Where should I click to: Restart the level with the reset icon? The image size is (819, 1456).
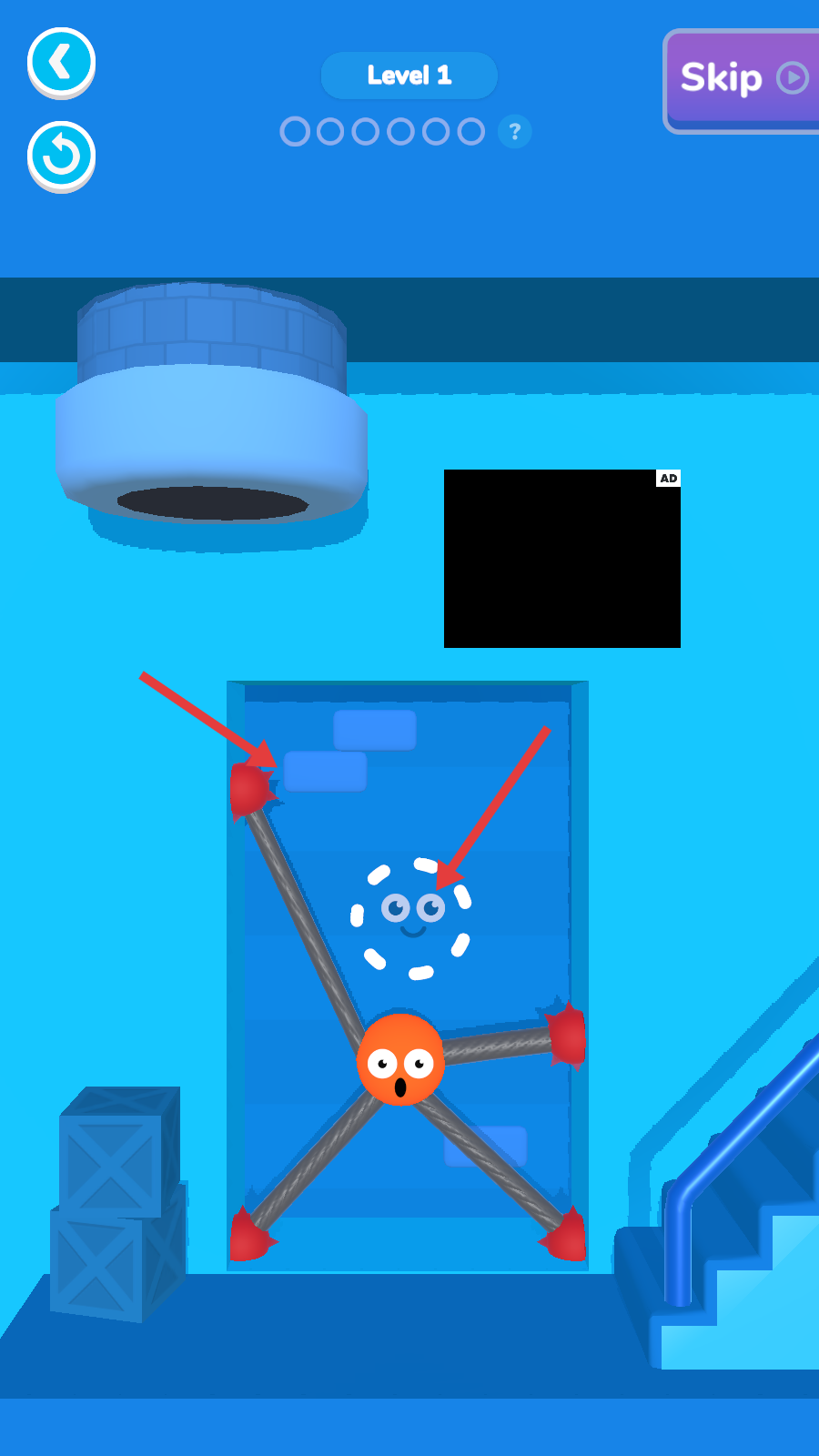[61, 155]
